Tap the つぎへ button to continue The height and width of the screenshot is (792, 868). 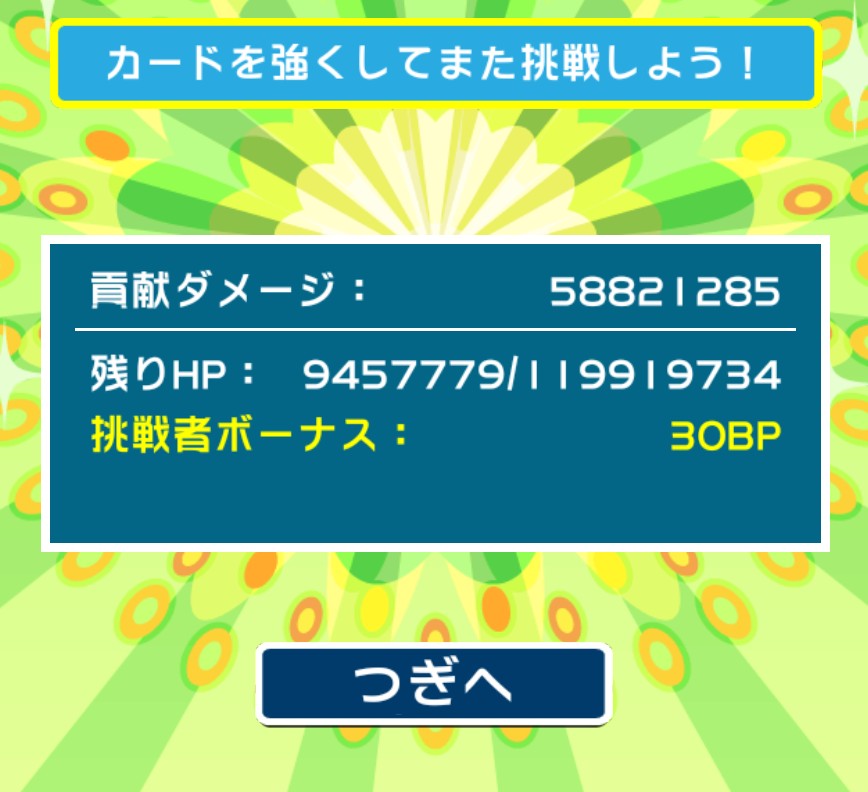[433, 685]
